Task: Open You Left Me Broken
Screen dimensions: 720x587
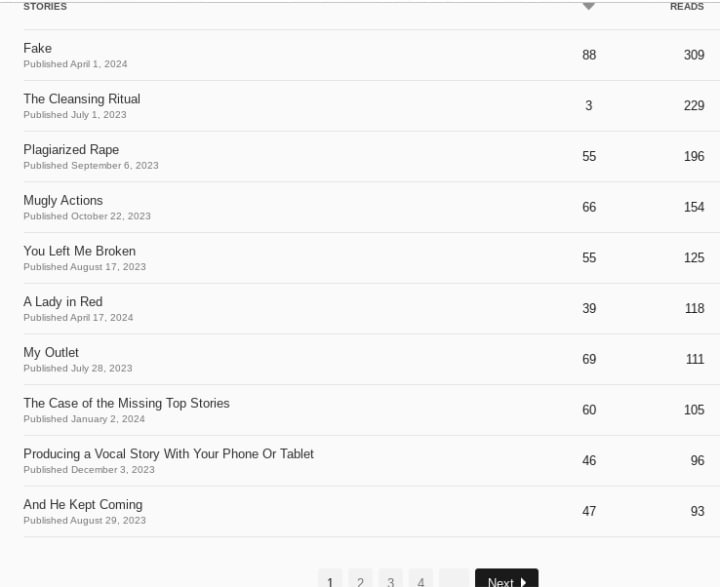Action: (x=79, y=251)
